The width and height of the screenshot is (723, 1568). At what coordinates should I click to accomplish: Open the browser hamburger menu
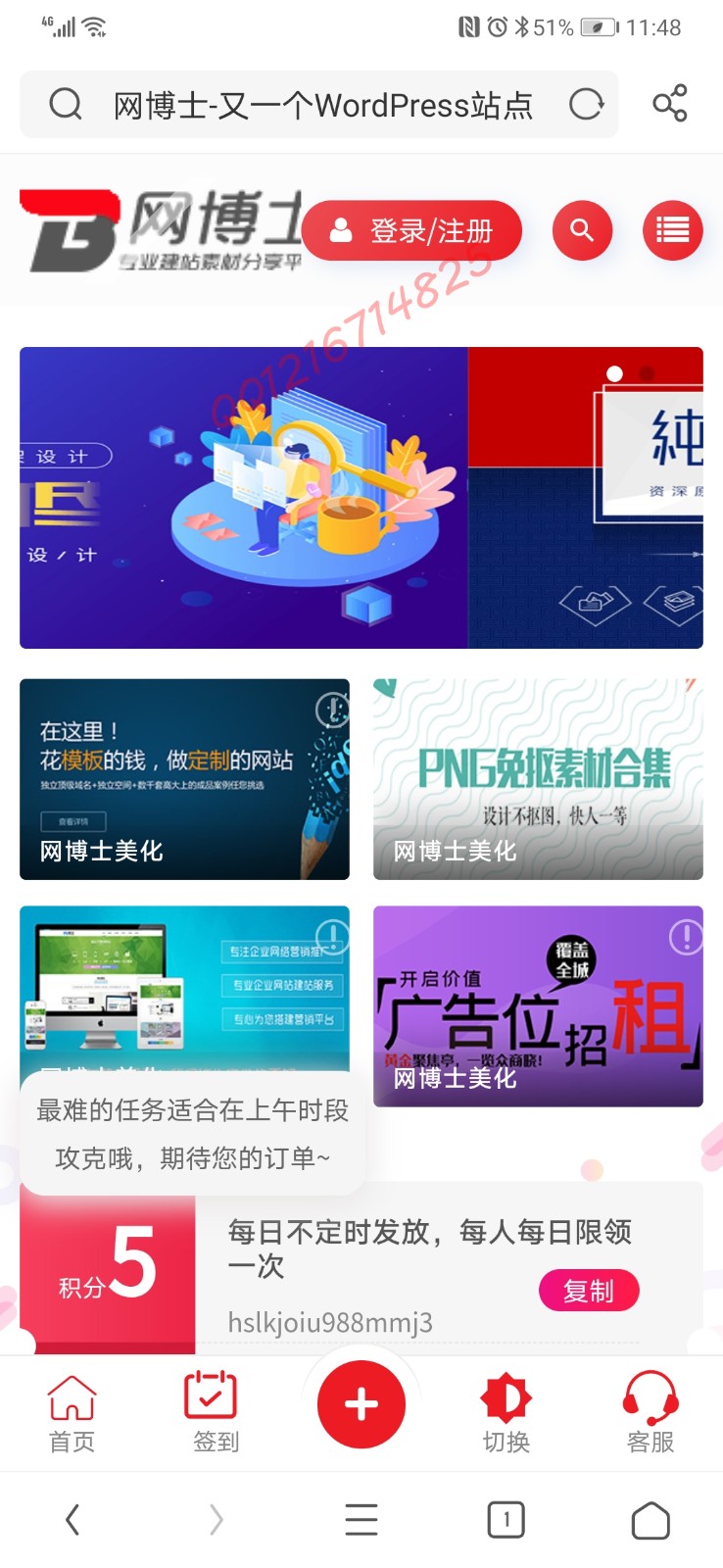(x=361, y=1520)
